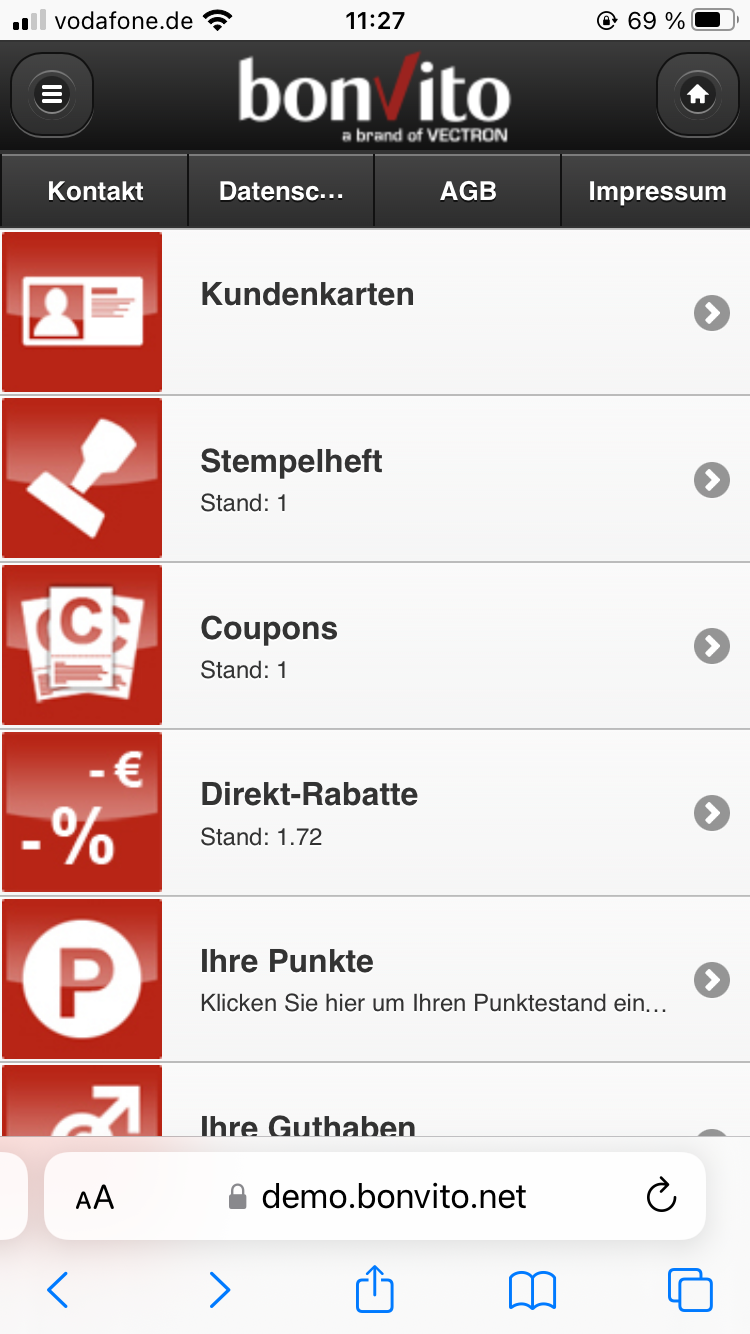Switch to the Kontakt tab
750x1334 pixels.
pos(95,191)
